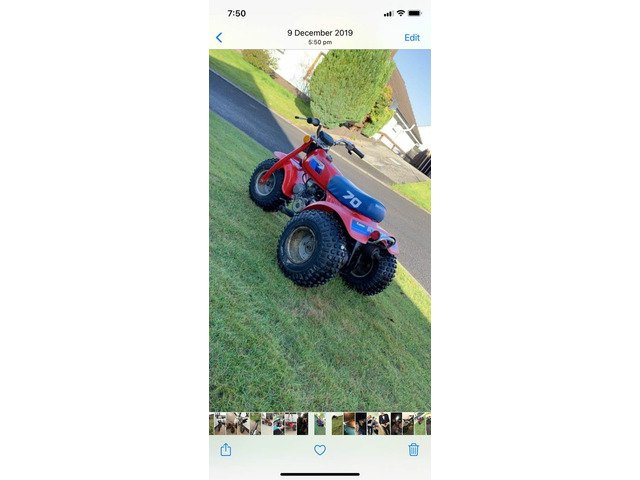Go back to the photo library
Viewport: 640px width, 480px height.
pyautogui.click(x=219, y=38)
